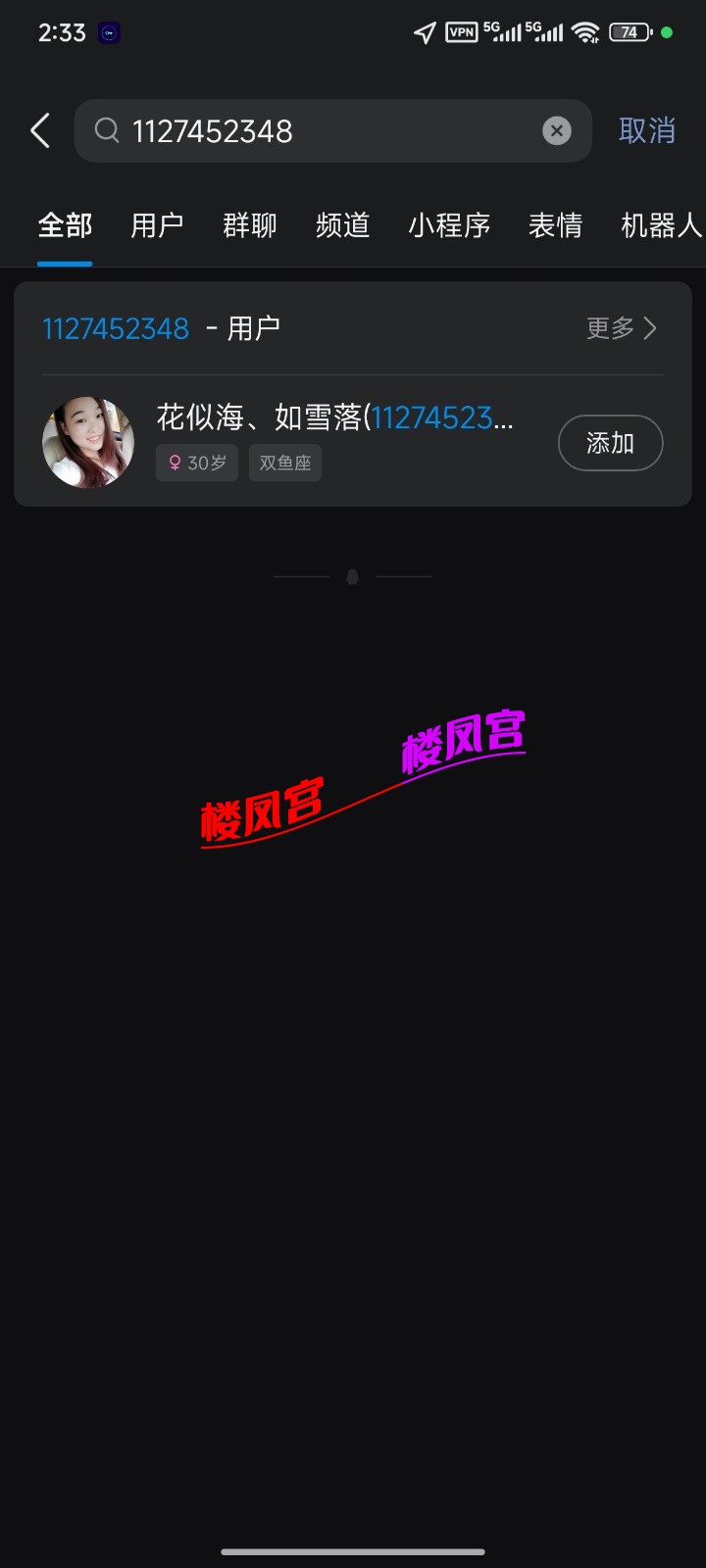
Task: Switch to the 群聊 tab
Action: click(x=250, y=225)
